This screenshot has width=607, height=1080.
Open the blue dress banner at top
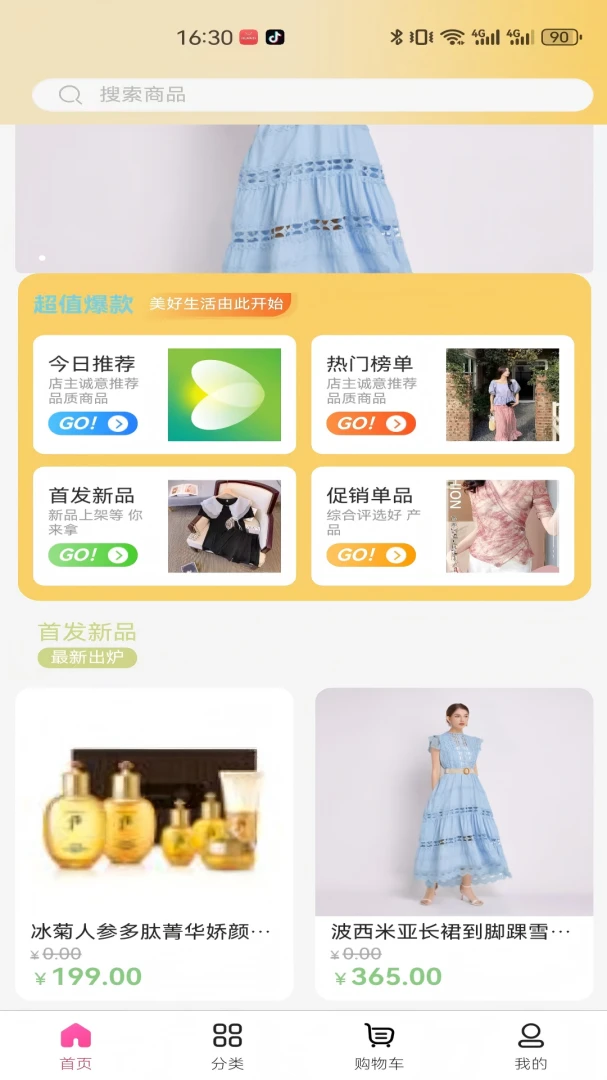coord(304,198)
